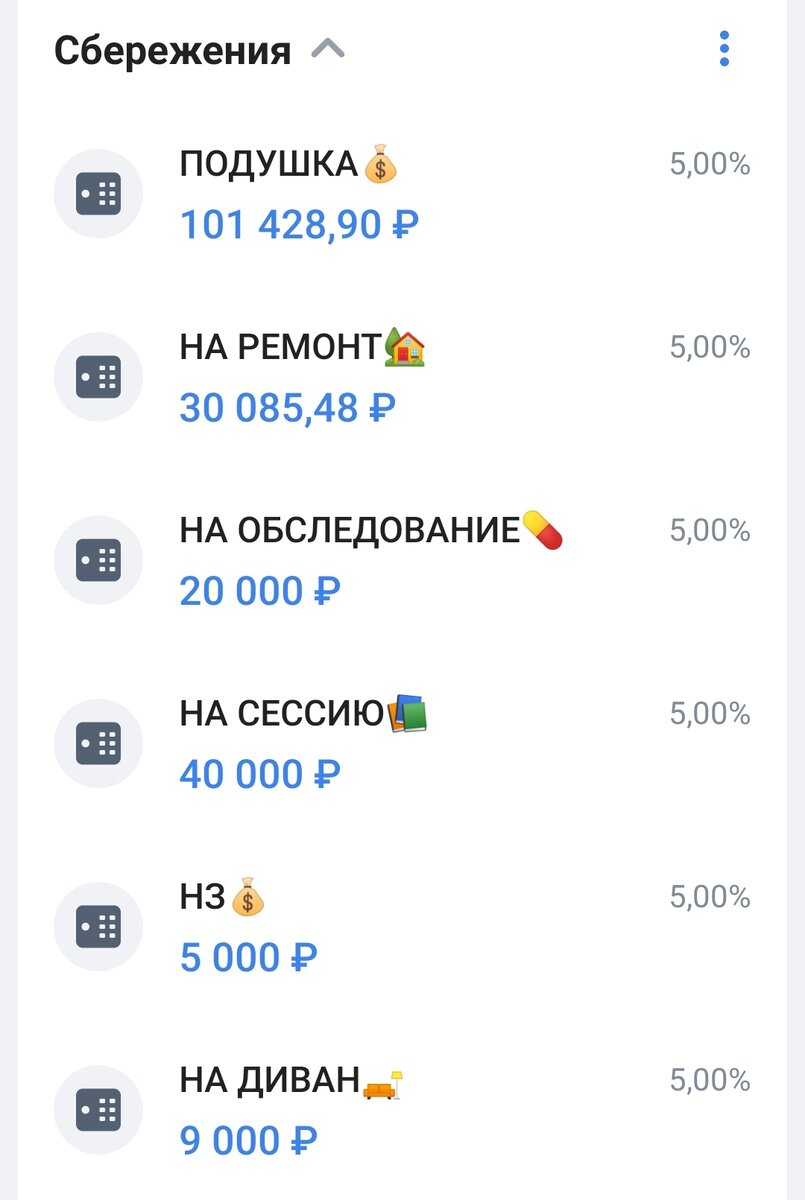Open the ПОДУШКА savings account
The image size is (805, 1200).
(x=300, y=195)
